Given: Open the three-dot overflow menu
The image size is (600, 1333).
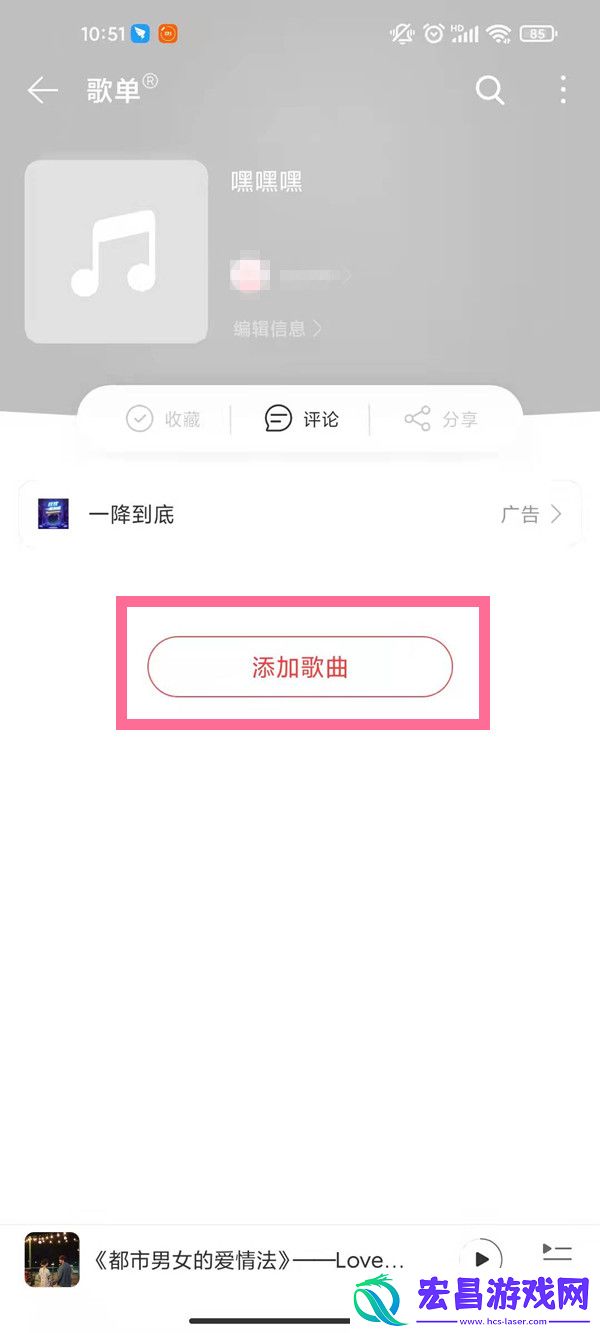Looking at the screenshot, I should click(x=563, y=90).
